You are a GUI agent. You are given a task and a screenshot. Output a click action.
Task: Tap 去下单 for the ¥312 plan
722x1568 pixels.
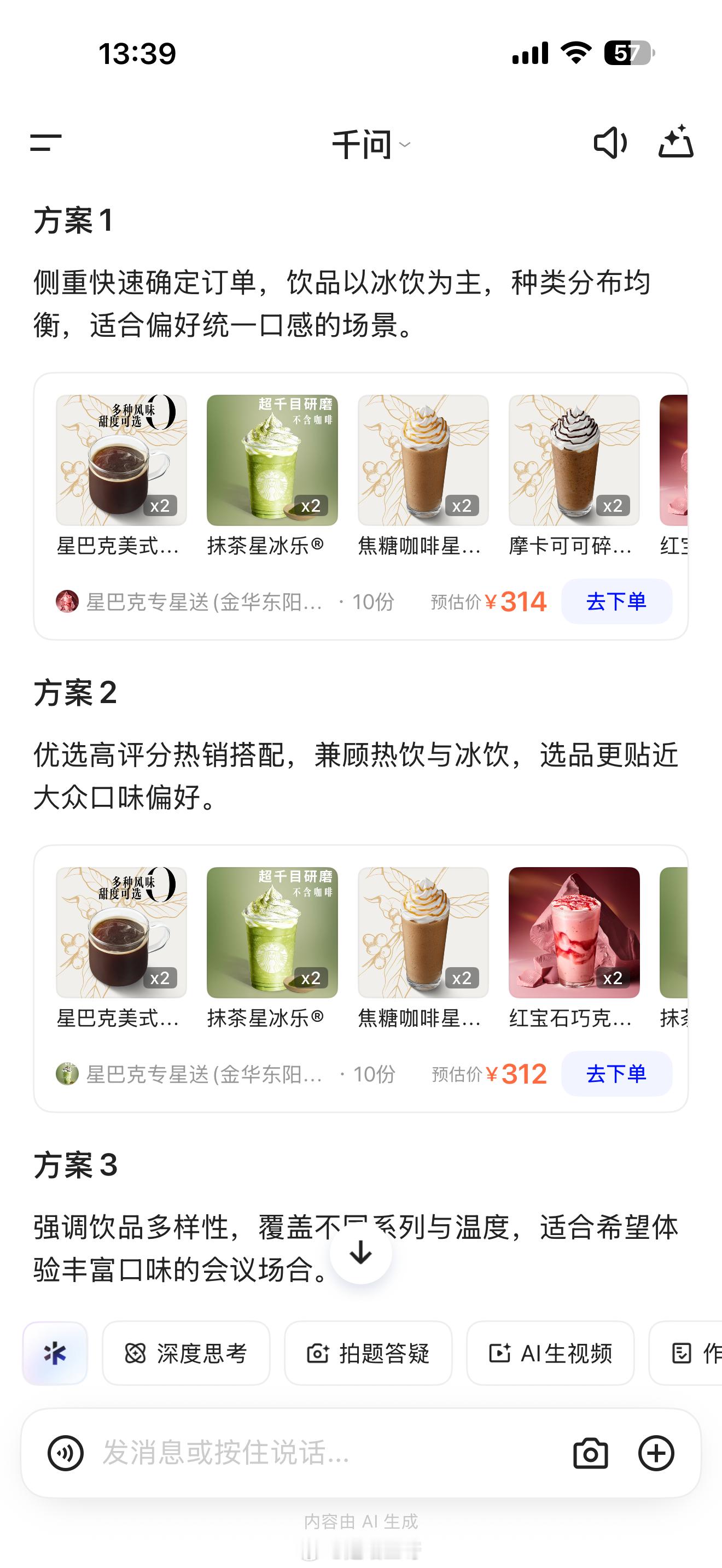click(616, 1074)
